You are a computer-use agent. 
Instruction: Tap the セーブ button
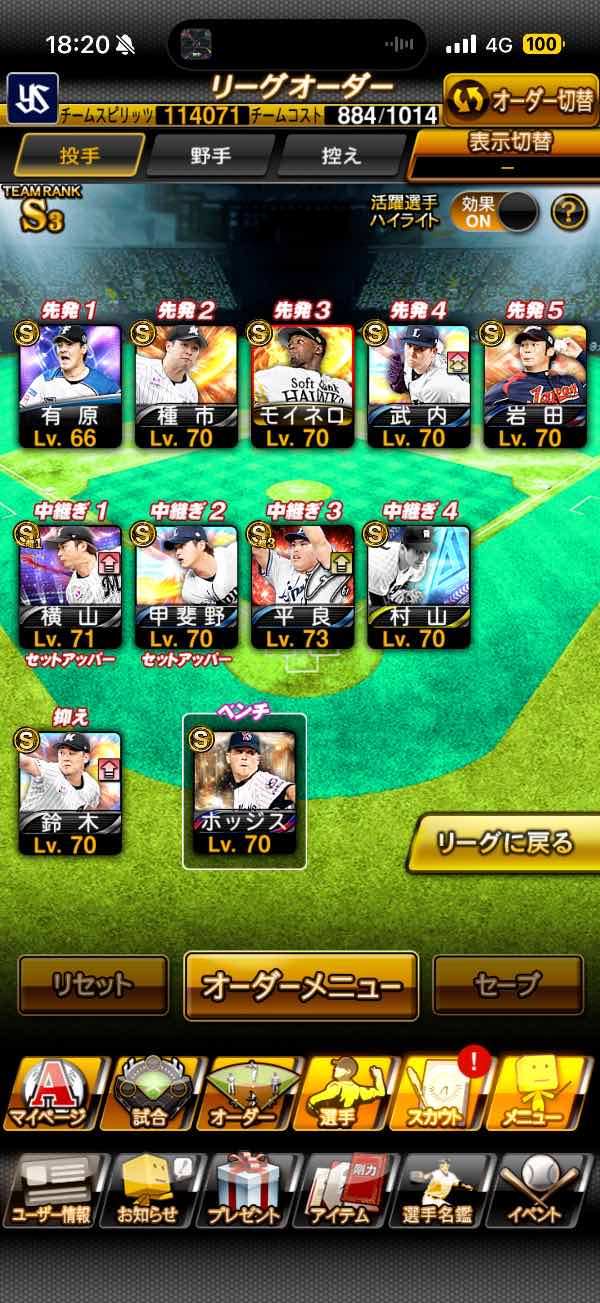pyautogui.click(x=507, y=985)
